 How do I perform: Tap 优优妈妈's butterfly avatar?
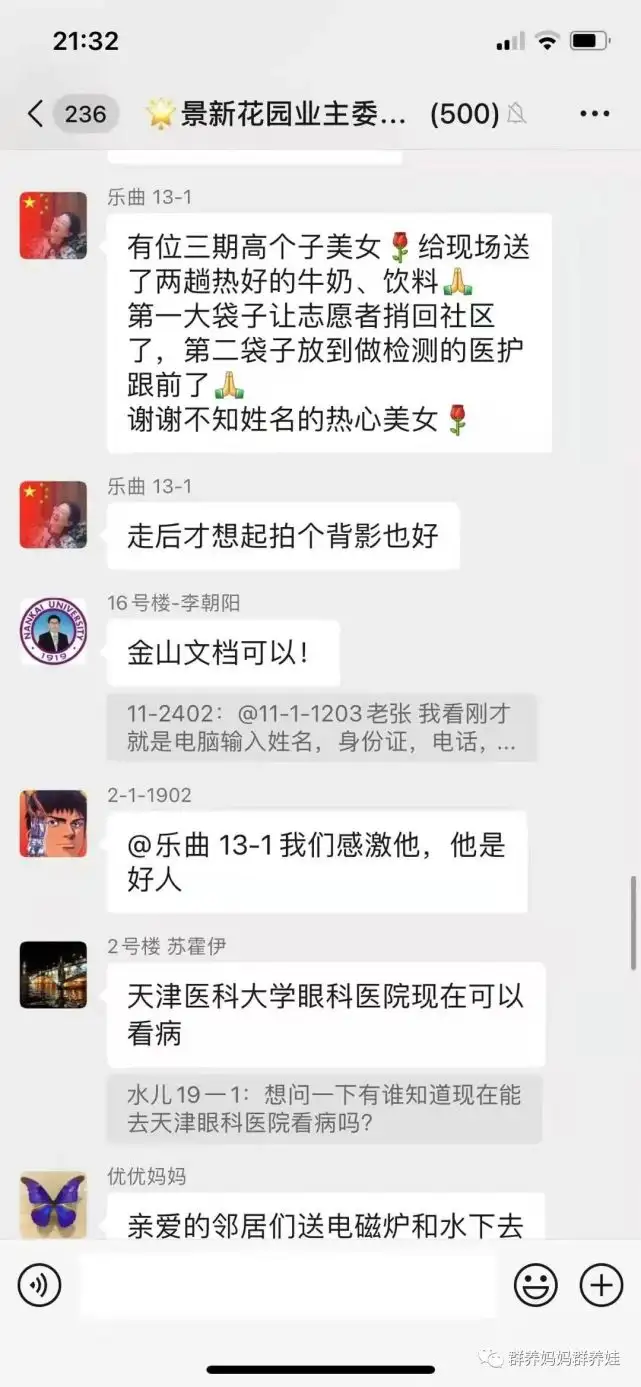click(x=53, y=1203)
